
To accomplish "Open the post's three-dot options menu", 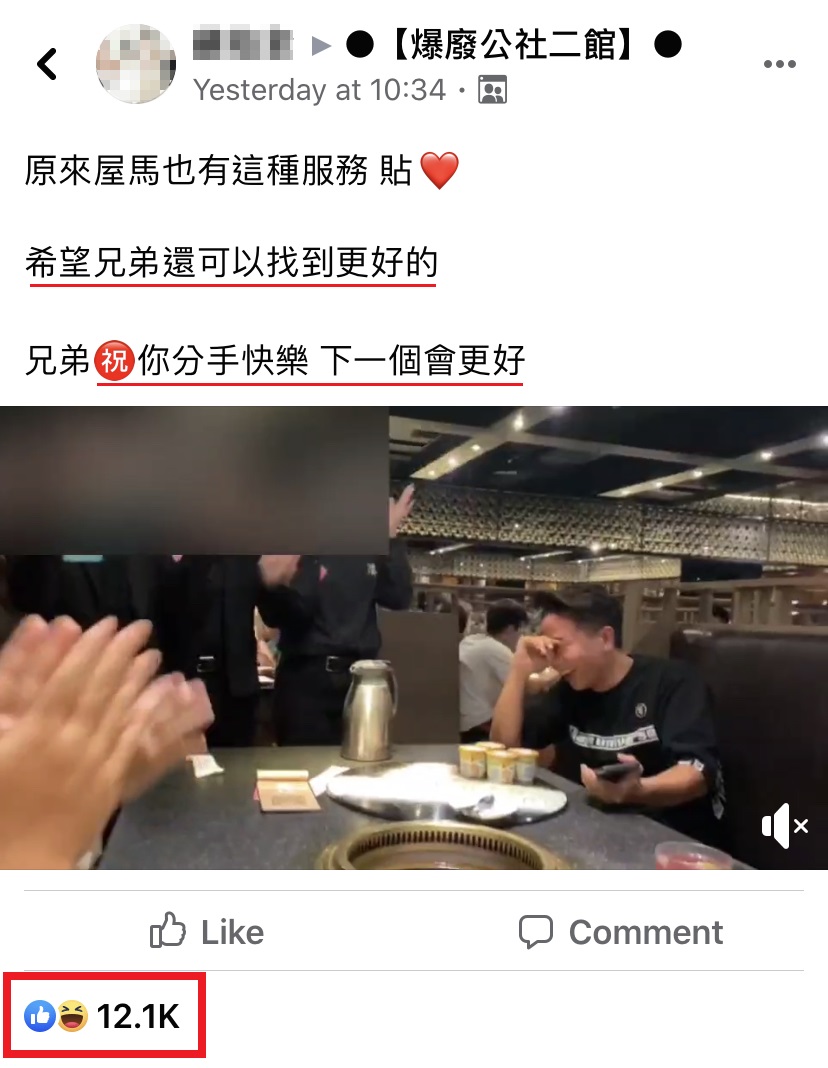I will [x=779, y=65].
